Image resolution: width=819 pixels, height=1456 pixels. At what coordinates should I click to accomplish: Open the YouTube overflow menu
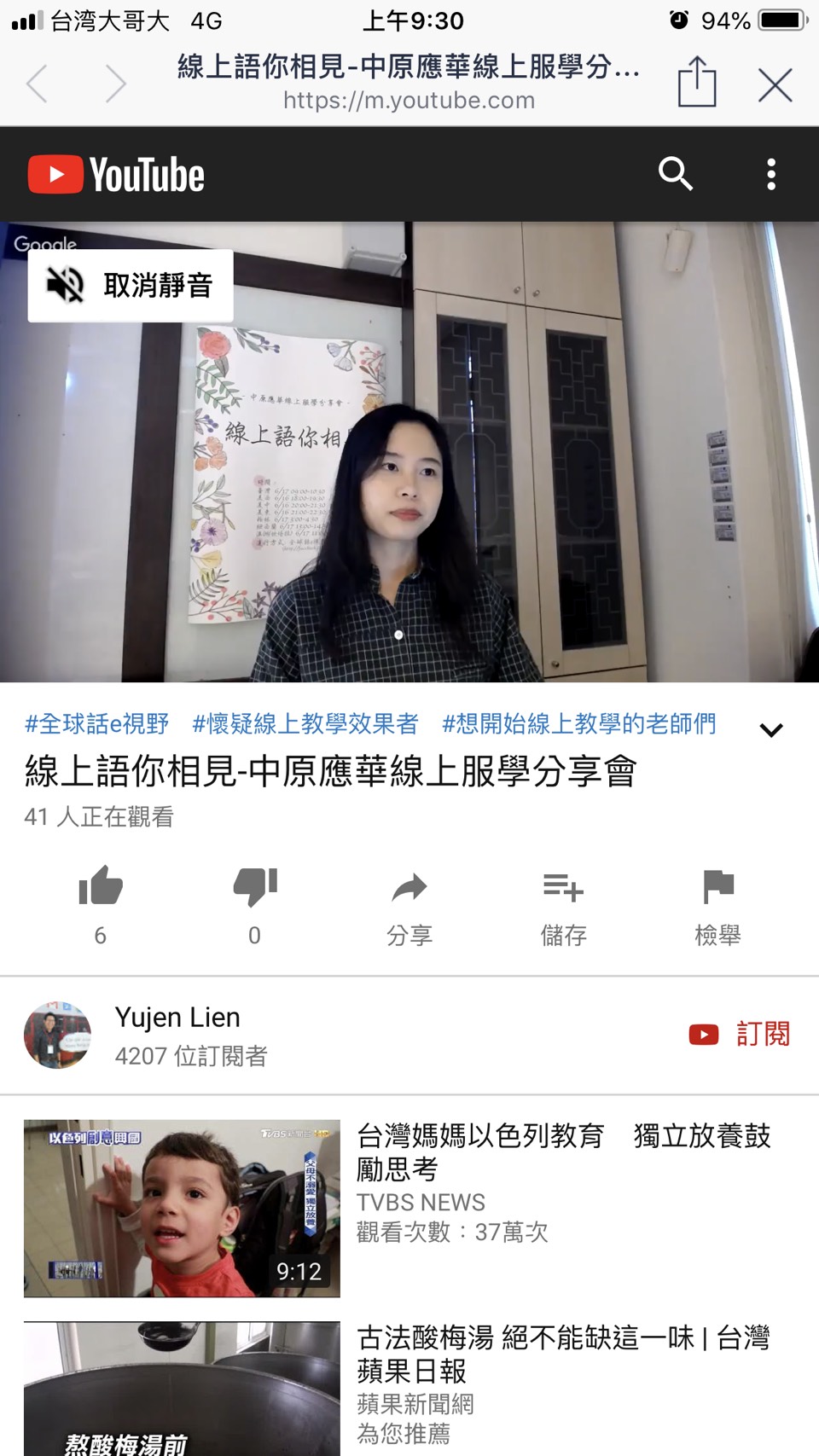[x=771, y=174]
